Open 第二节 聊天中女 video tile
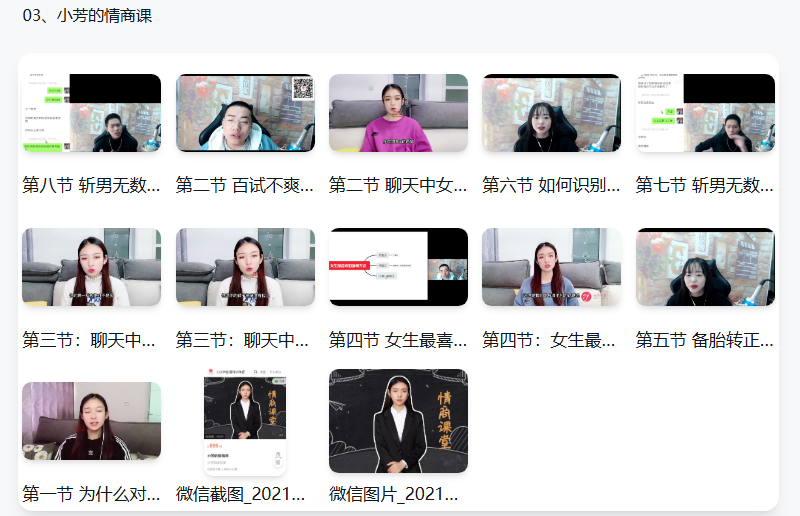The width and height of the screenshot is (800, 516). (x=398, y=113)
